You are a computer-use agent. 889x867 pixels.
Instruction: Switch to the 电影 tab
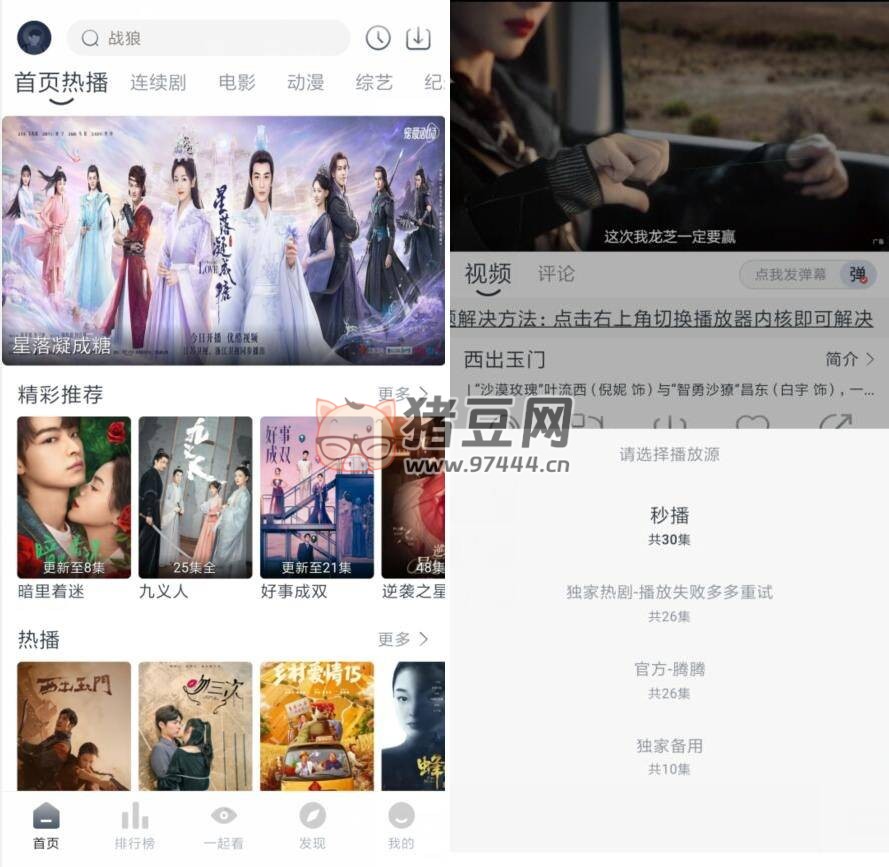tap(237, 83)
